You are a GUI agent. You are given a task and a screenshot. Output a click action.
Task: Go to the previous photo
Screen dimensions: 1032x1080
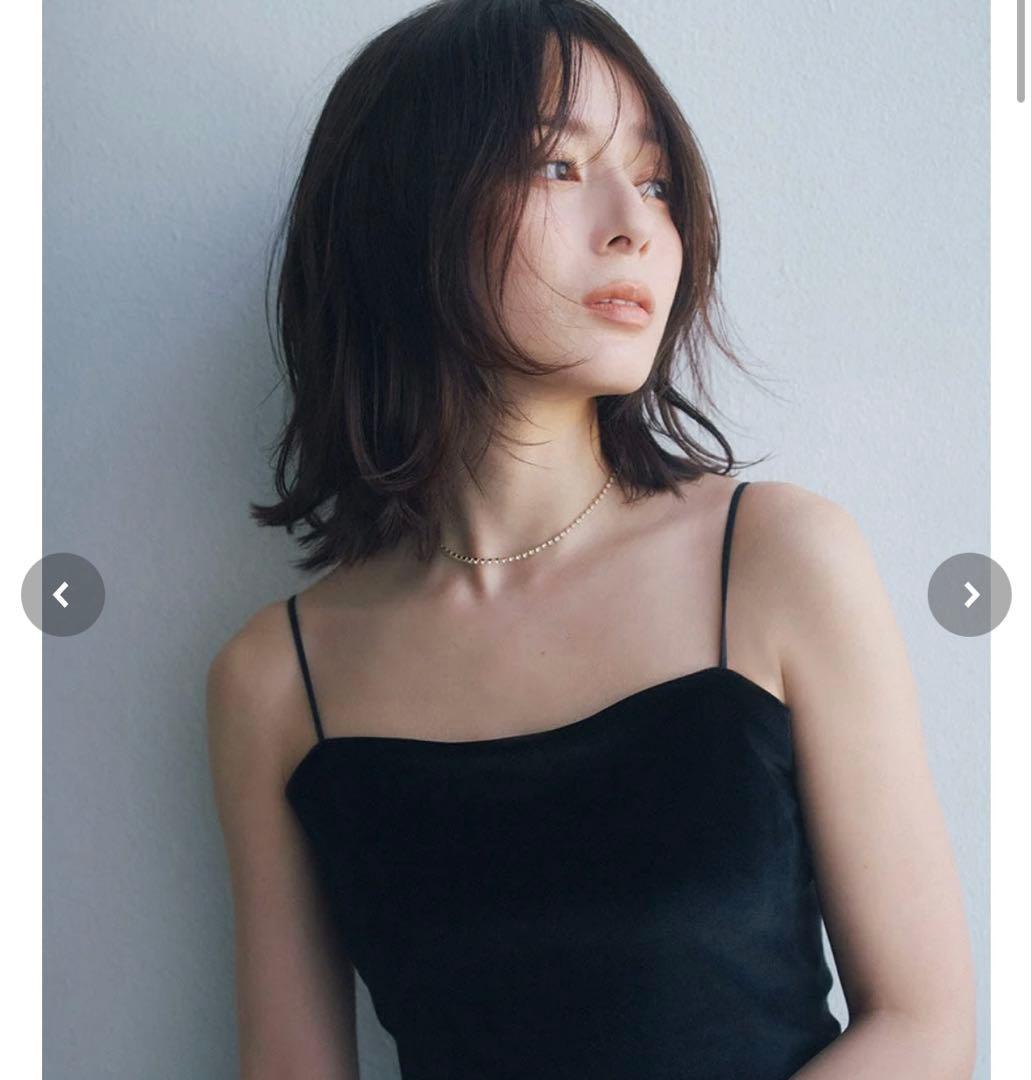click(x=63, y=595)
